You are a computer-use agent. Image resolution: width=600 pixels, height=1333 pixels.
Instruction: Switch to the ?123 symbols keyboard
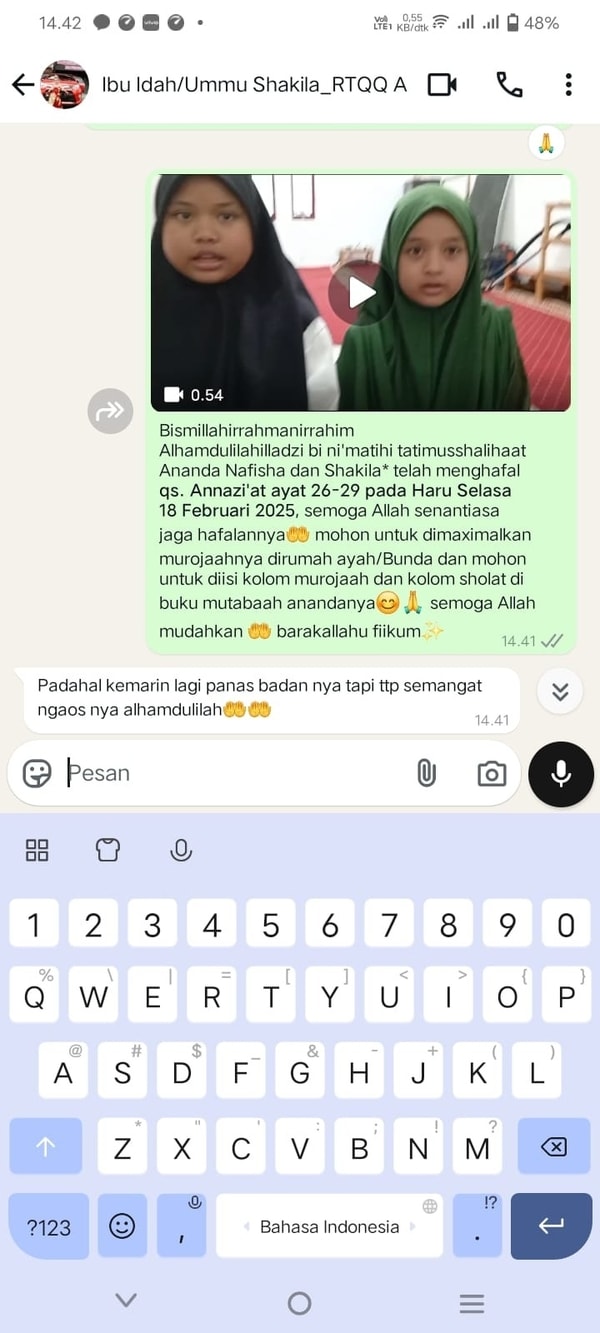coord(48,1227)
